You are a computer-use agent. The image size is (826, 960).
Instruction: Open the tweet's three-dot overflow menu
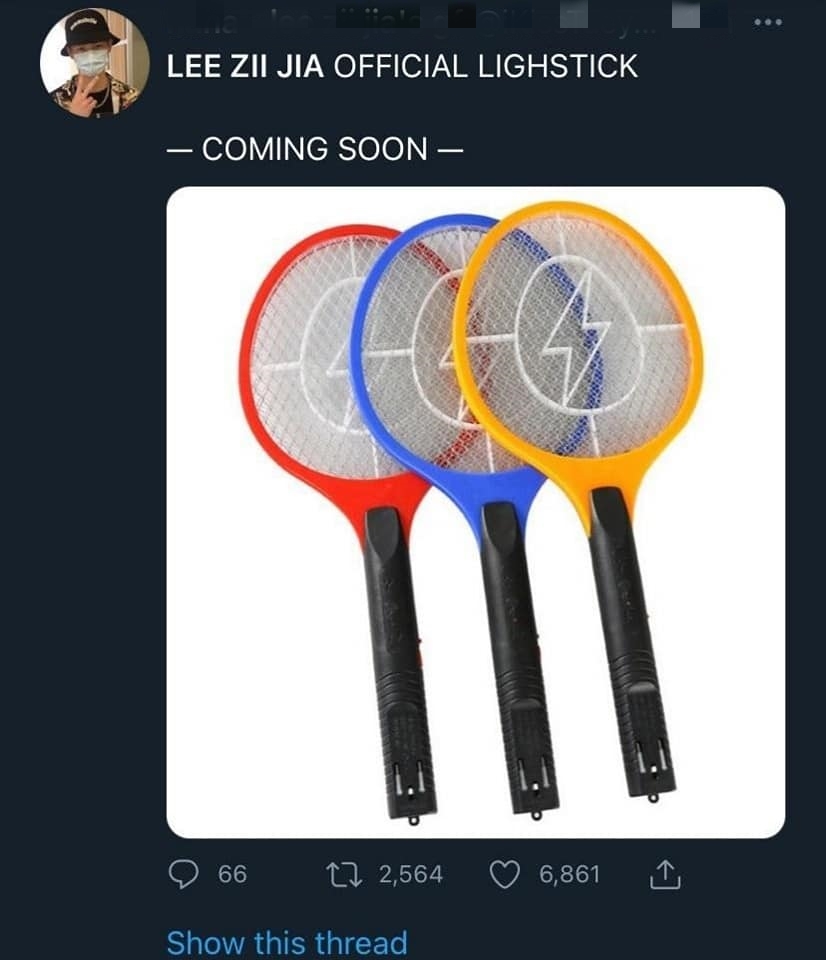pos(766,22)
